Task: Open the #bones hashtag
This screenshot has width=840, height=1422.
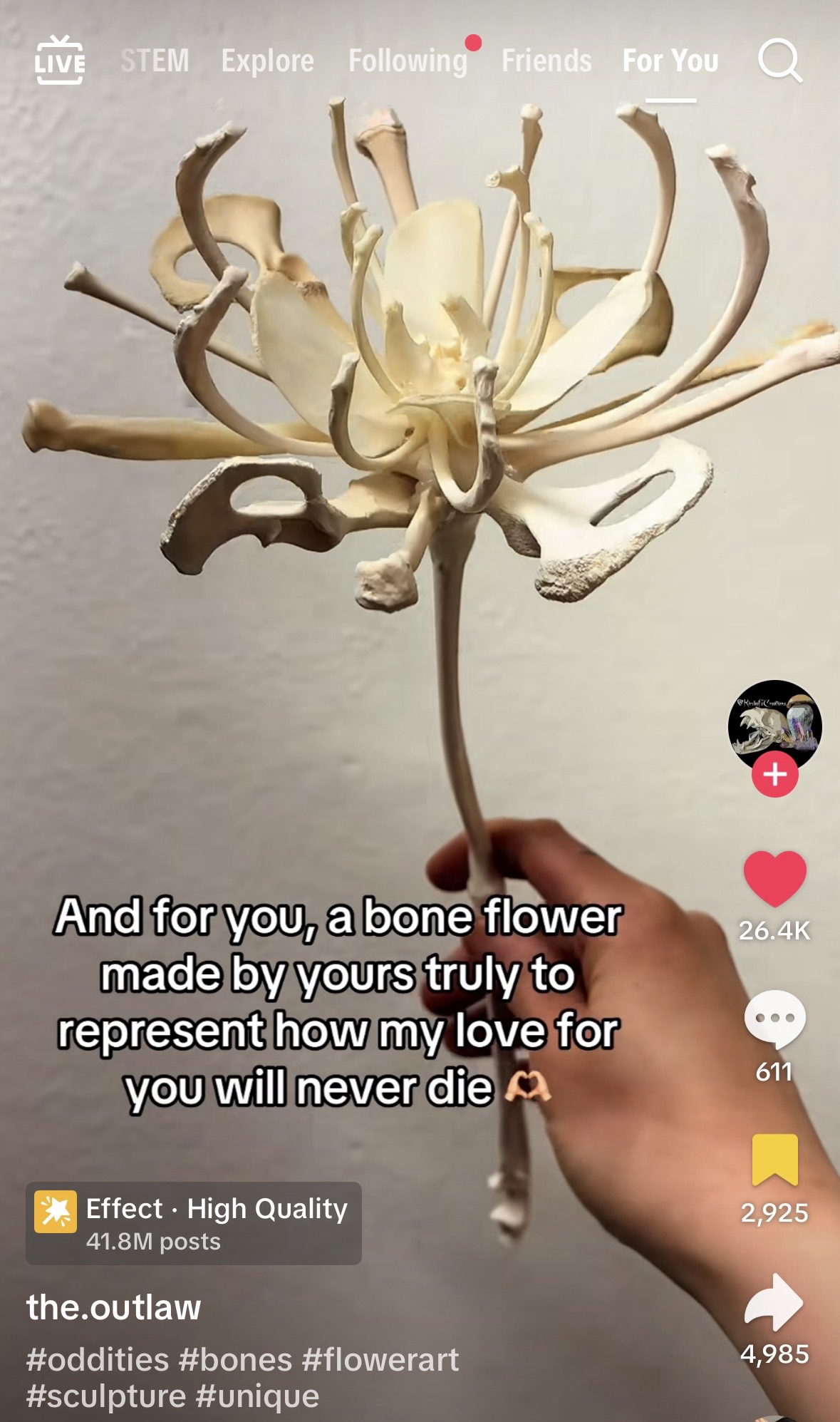Action: click(235, 1360)
